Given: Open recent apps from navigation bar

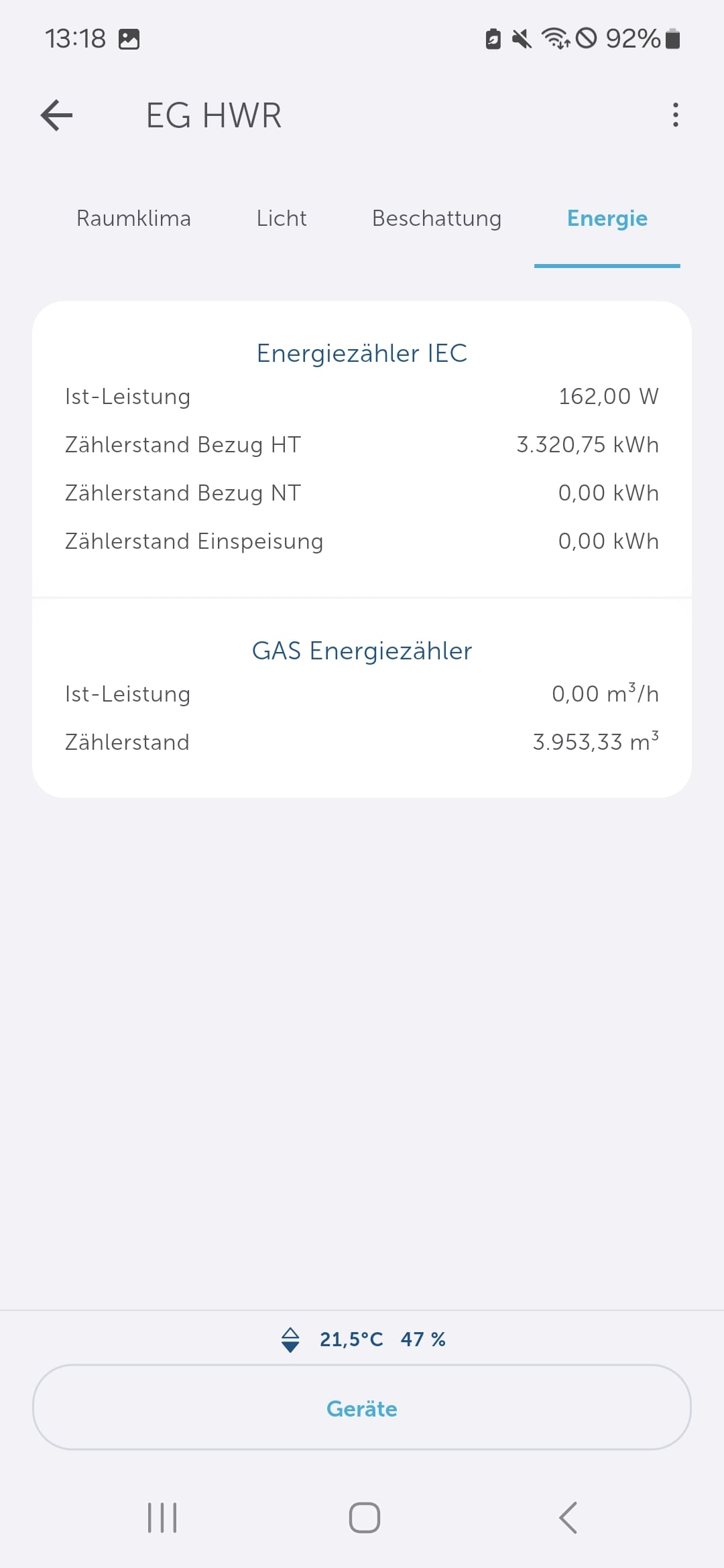Looking at the screenshot, I should tap(162, 1518).
